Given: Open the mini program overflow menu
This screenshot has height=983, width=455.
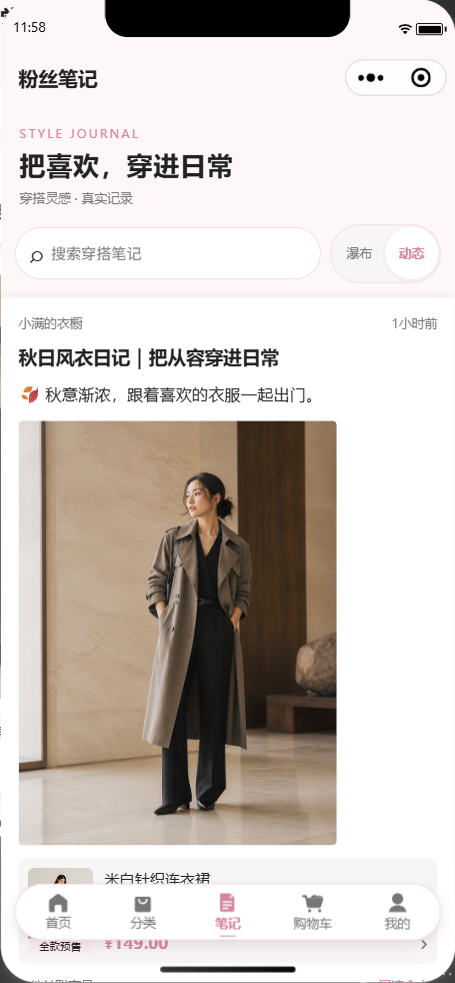Looking at the screenshot, I should click(371, 78).
